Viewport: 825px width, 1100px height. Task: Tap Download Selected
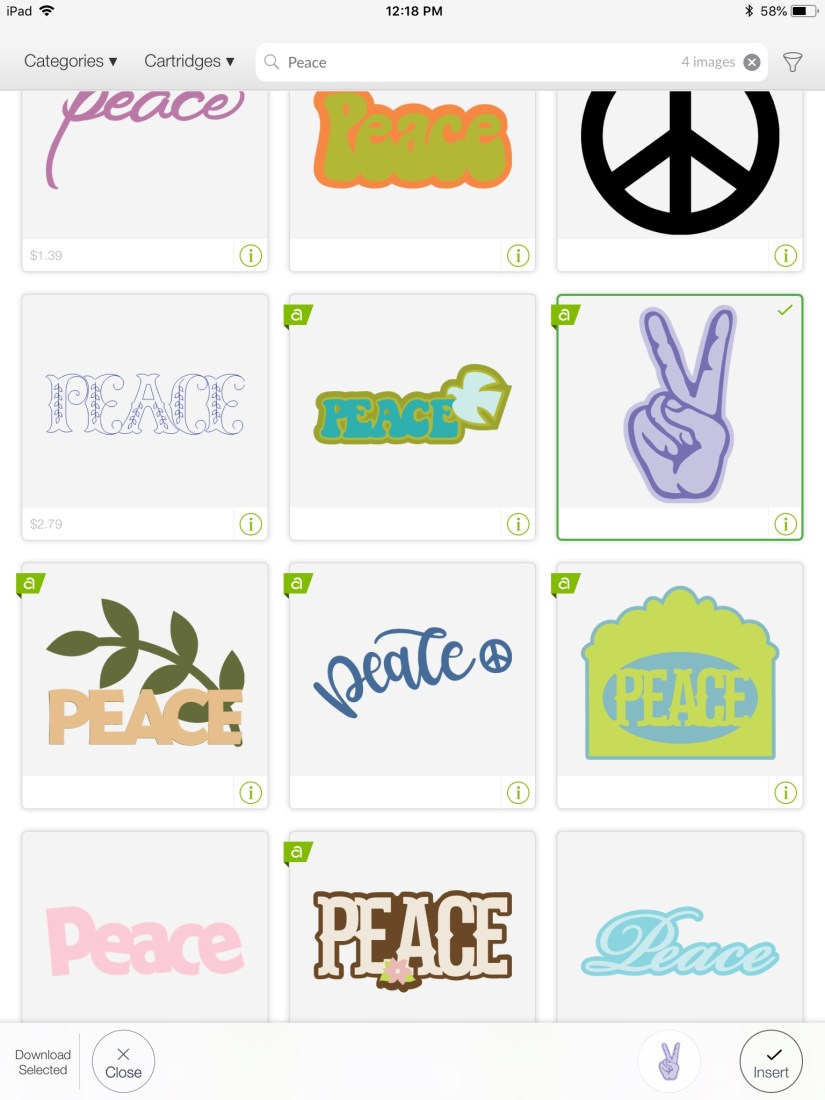point(43,1062)
